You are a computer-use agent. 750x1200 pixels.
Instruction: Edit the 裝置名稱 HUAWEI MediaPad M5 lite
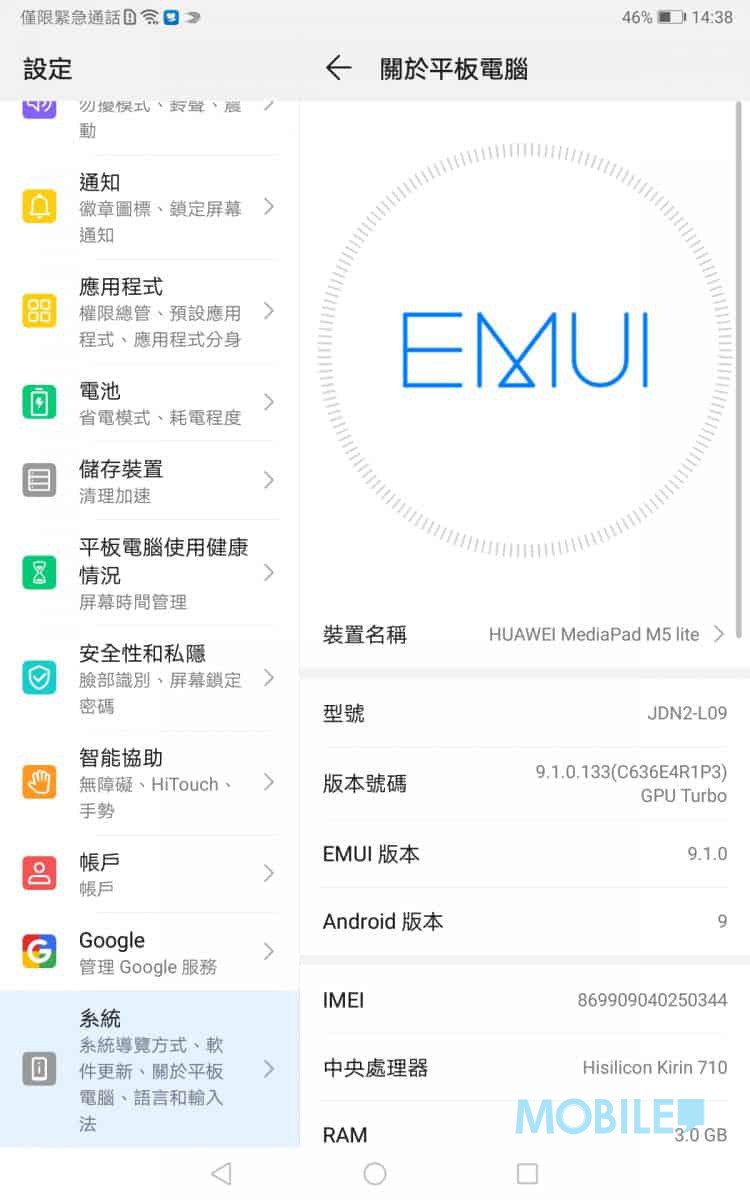[525, 635]
